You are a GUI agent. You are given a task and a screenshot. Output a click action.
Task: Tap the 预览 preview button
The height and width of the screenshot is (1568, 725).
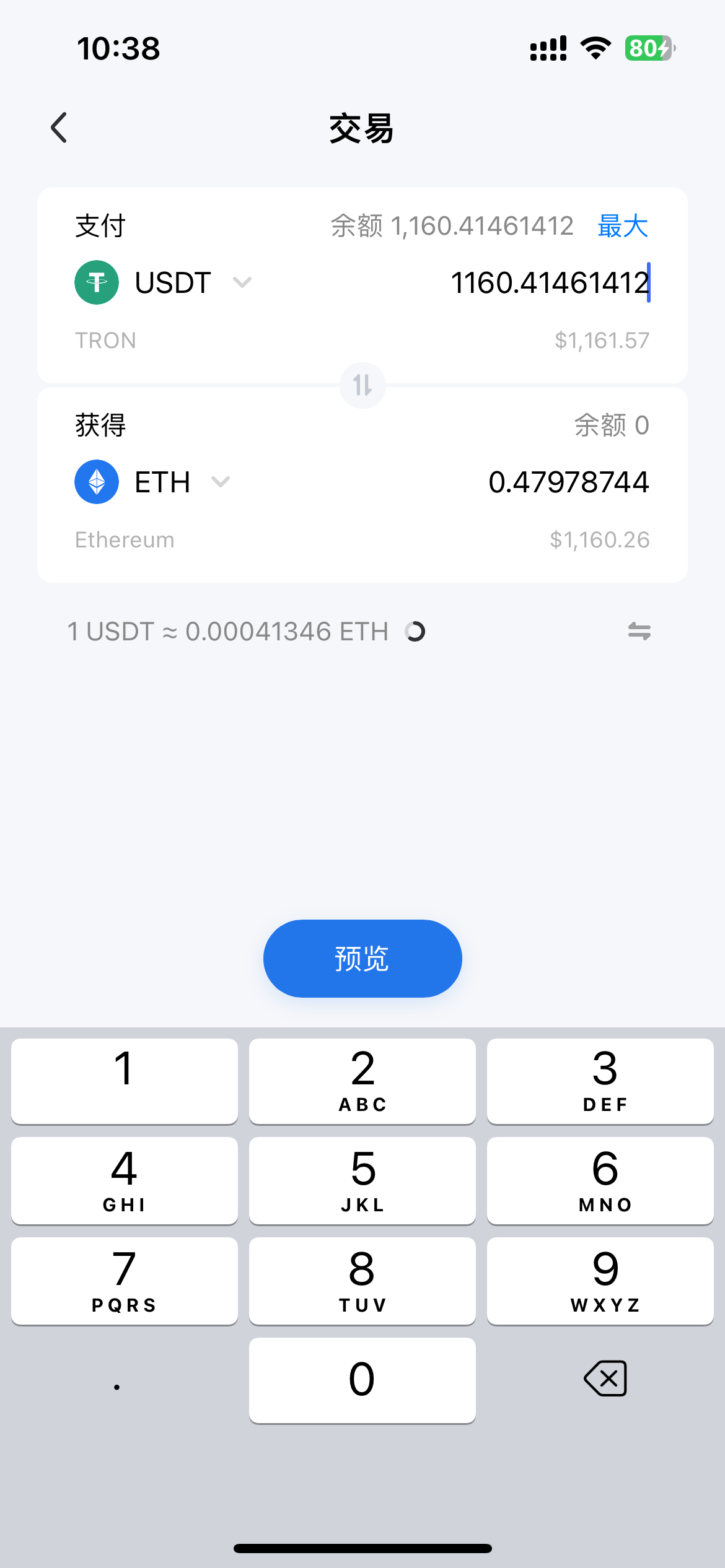[x=362, y=958]
